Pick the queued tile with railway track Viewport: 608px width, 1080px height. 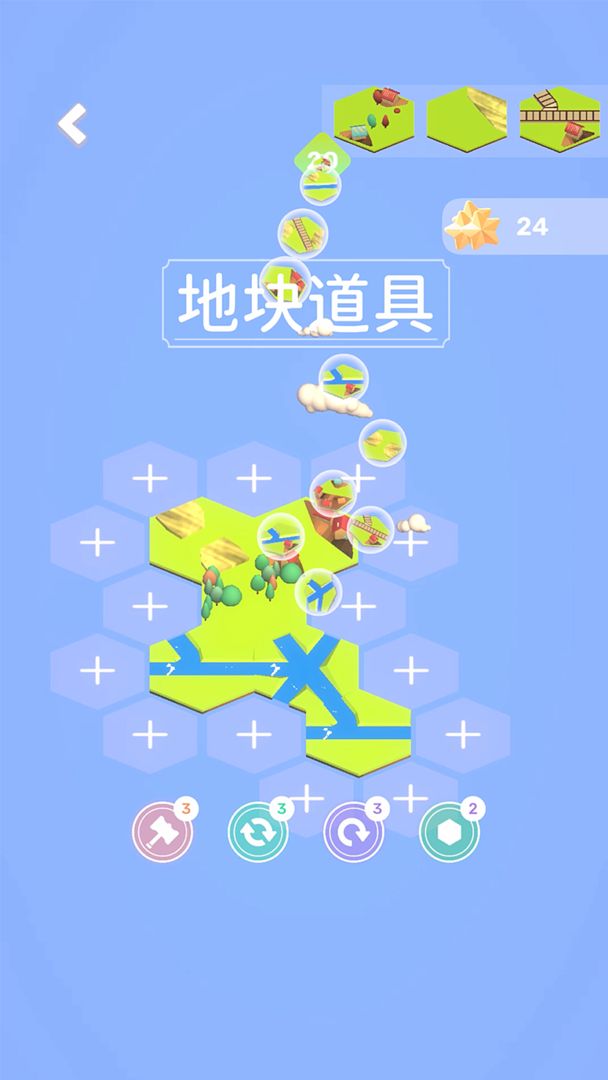point(559,119)
